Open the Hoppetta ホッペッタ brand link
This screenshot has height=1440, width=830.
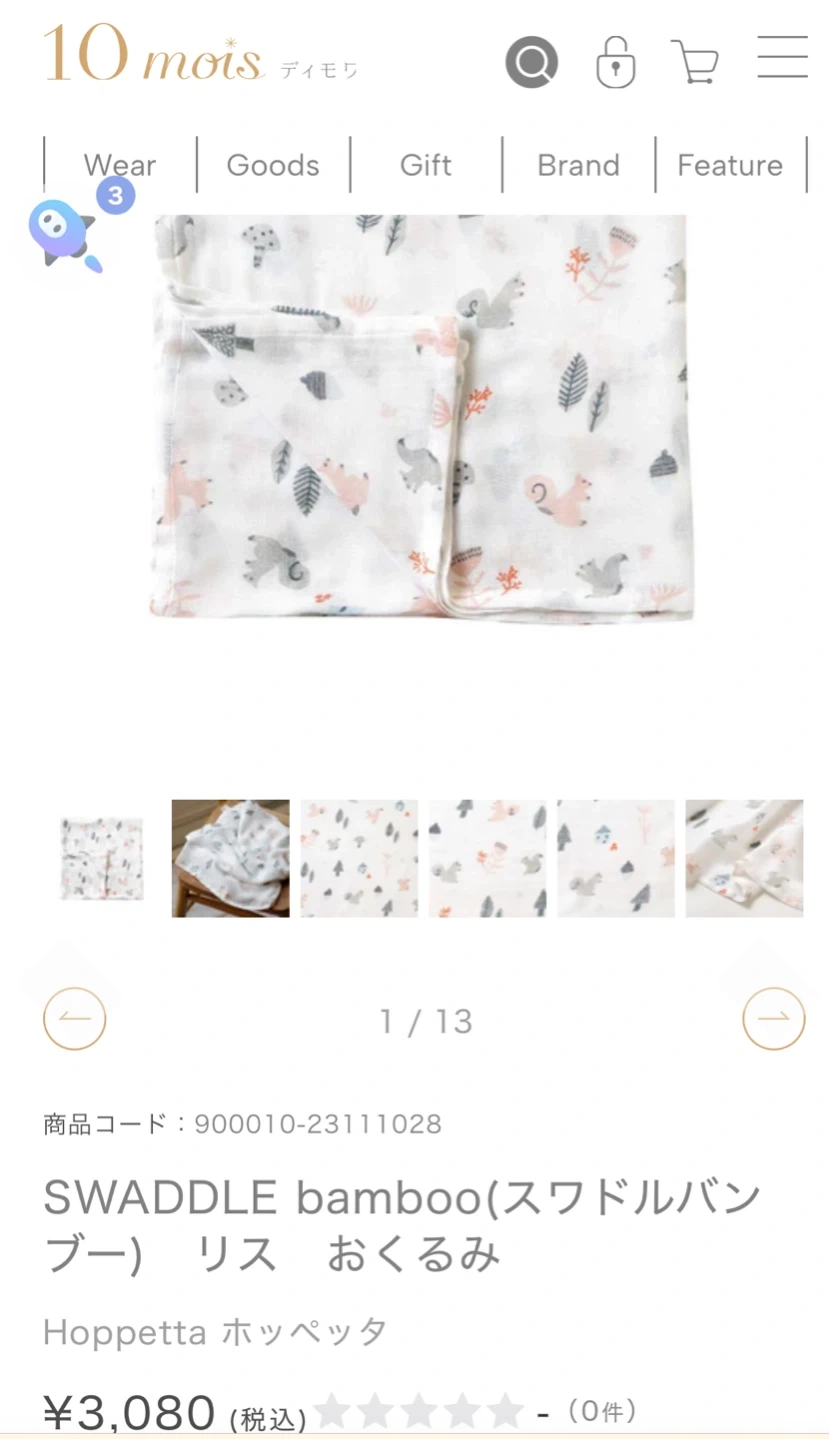(214, 1332)
